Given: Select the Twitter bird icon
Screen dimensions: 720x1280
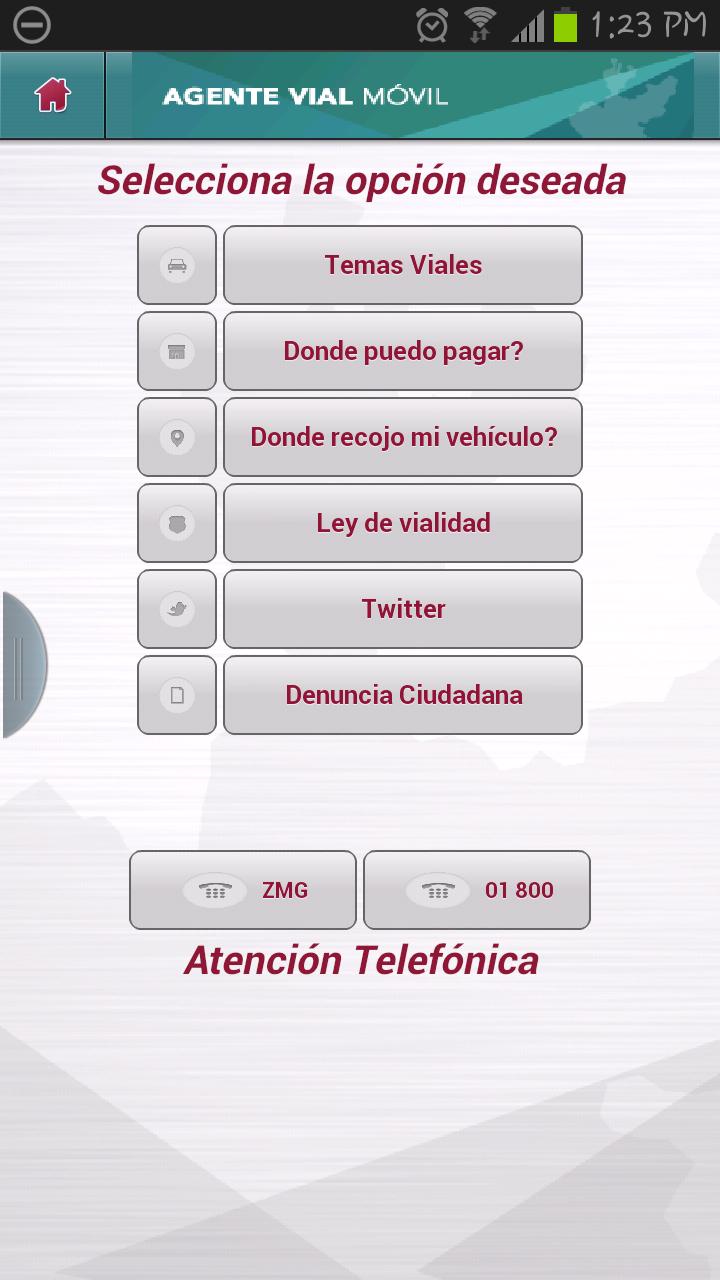Looking at the screenshot, I should pos(176,608).
